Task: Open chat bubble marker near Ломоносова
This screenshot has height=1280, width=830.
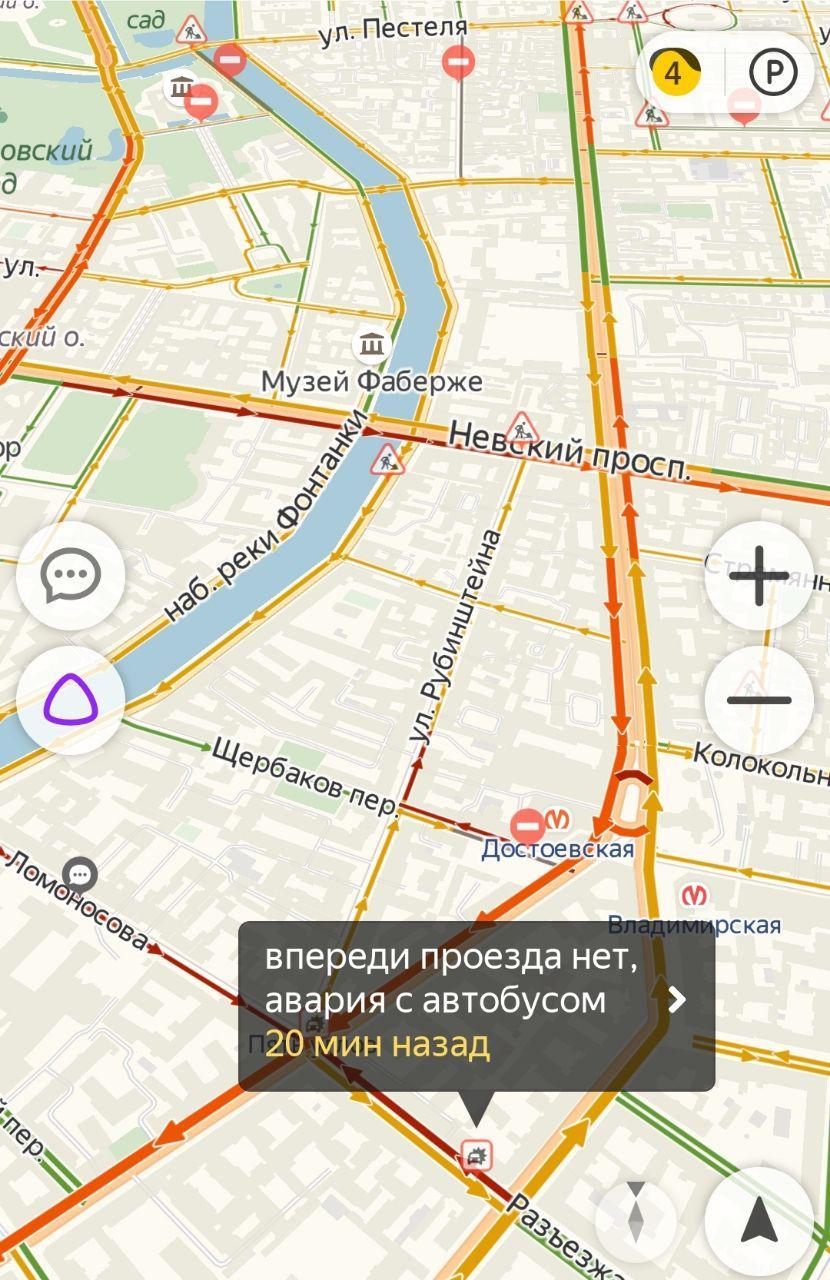Action: click(80, 875)
